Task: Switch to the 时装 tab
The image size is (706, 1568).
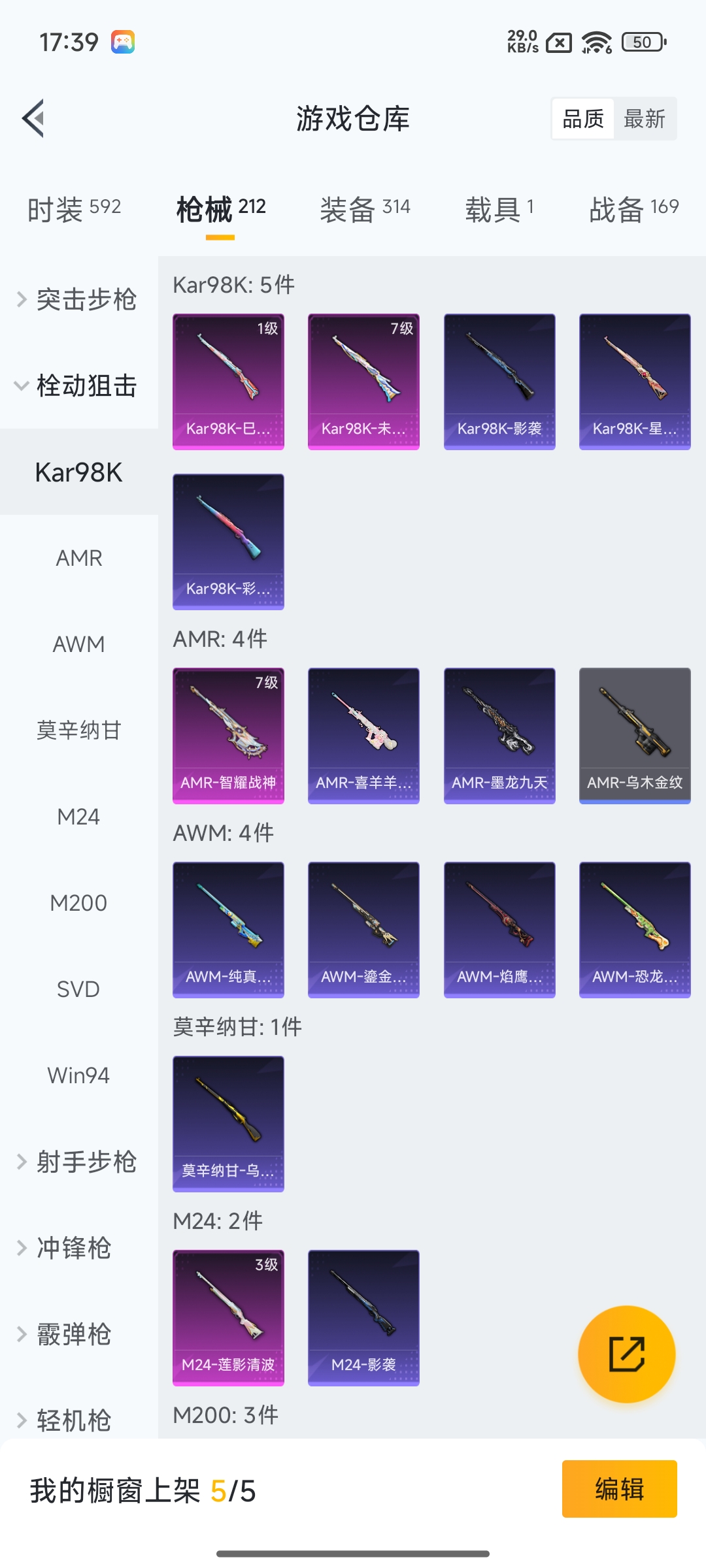Action: point(74,210)
